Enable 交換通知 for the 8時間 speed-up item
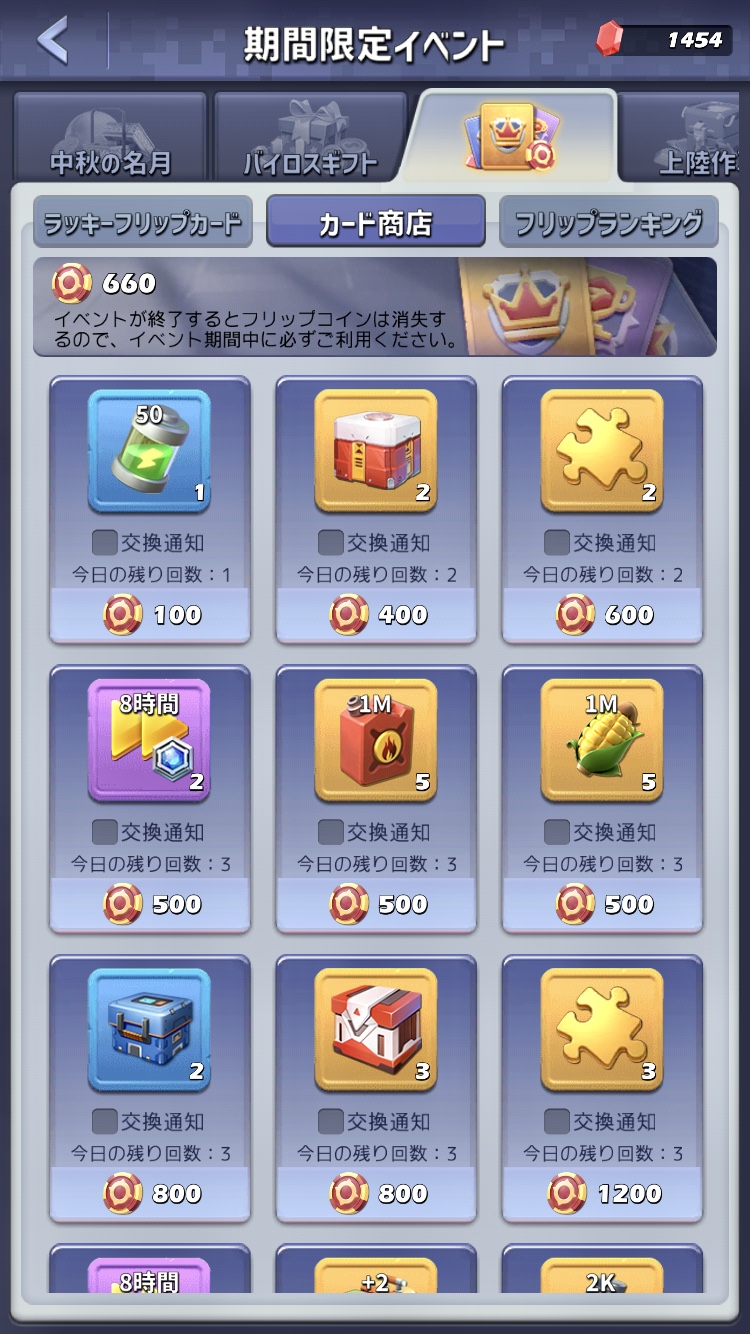Image resolution: width=750 pixels, height=1334 pixels. pos(105,832)
